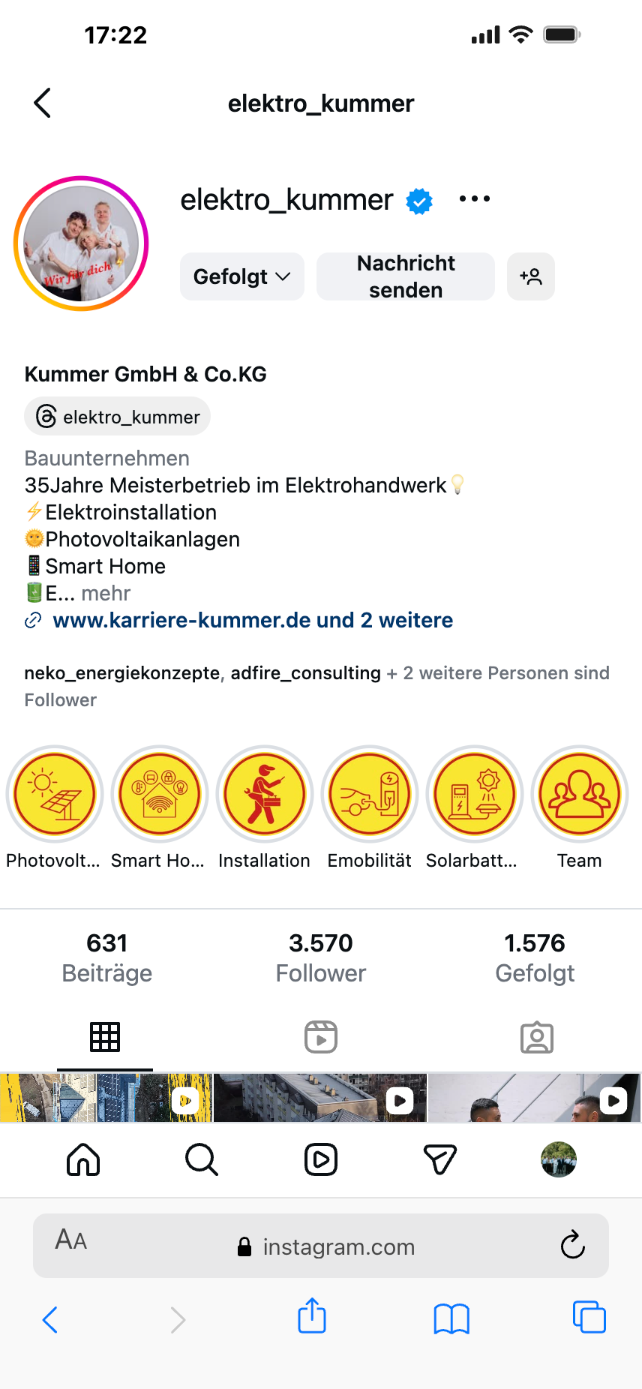
Task: View the Installation highlight
Action: 264,796
